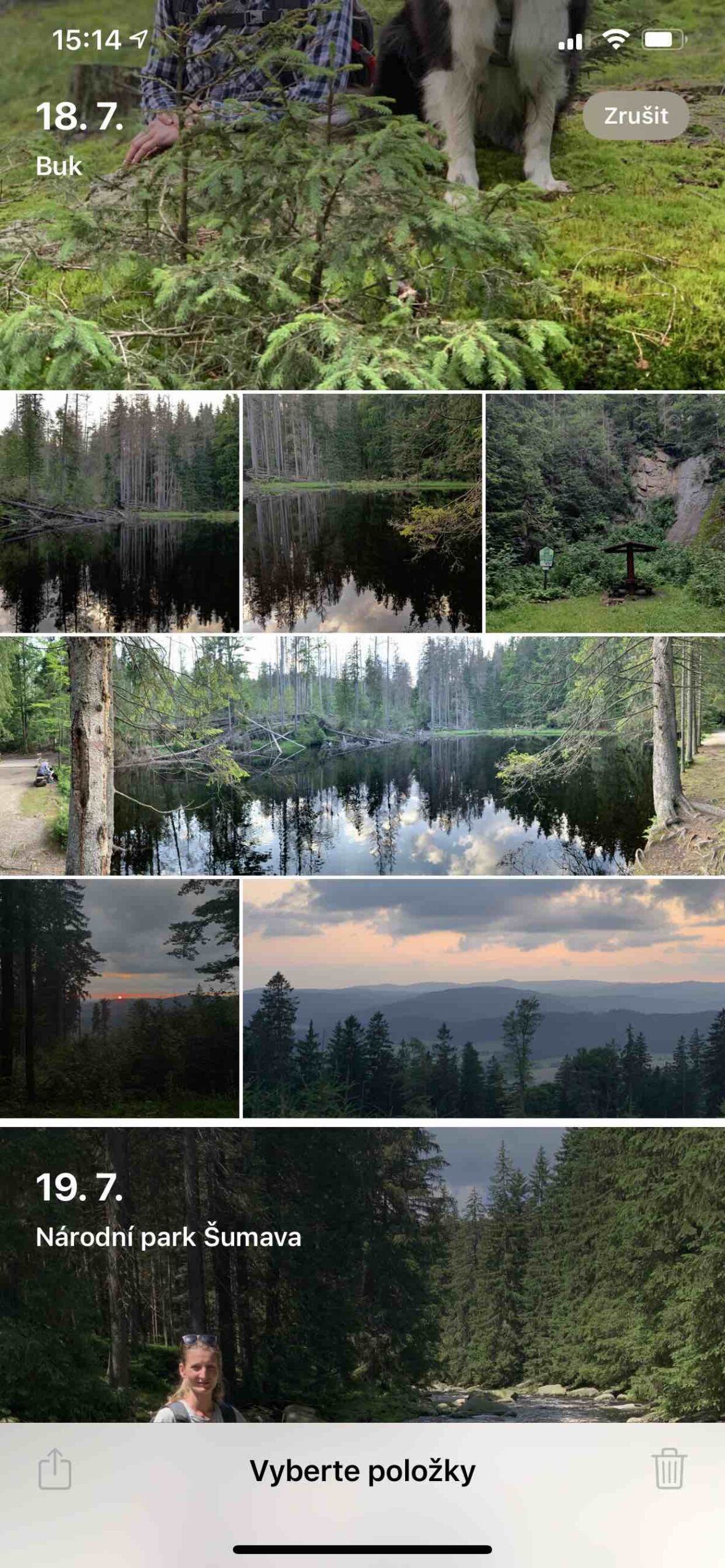Select the lake photo with yellow branch
The height and width of the screenshot is (1568, 725).
pos(362,513)
